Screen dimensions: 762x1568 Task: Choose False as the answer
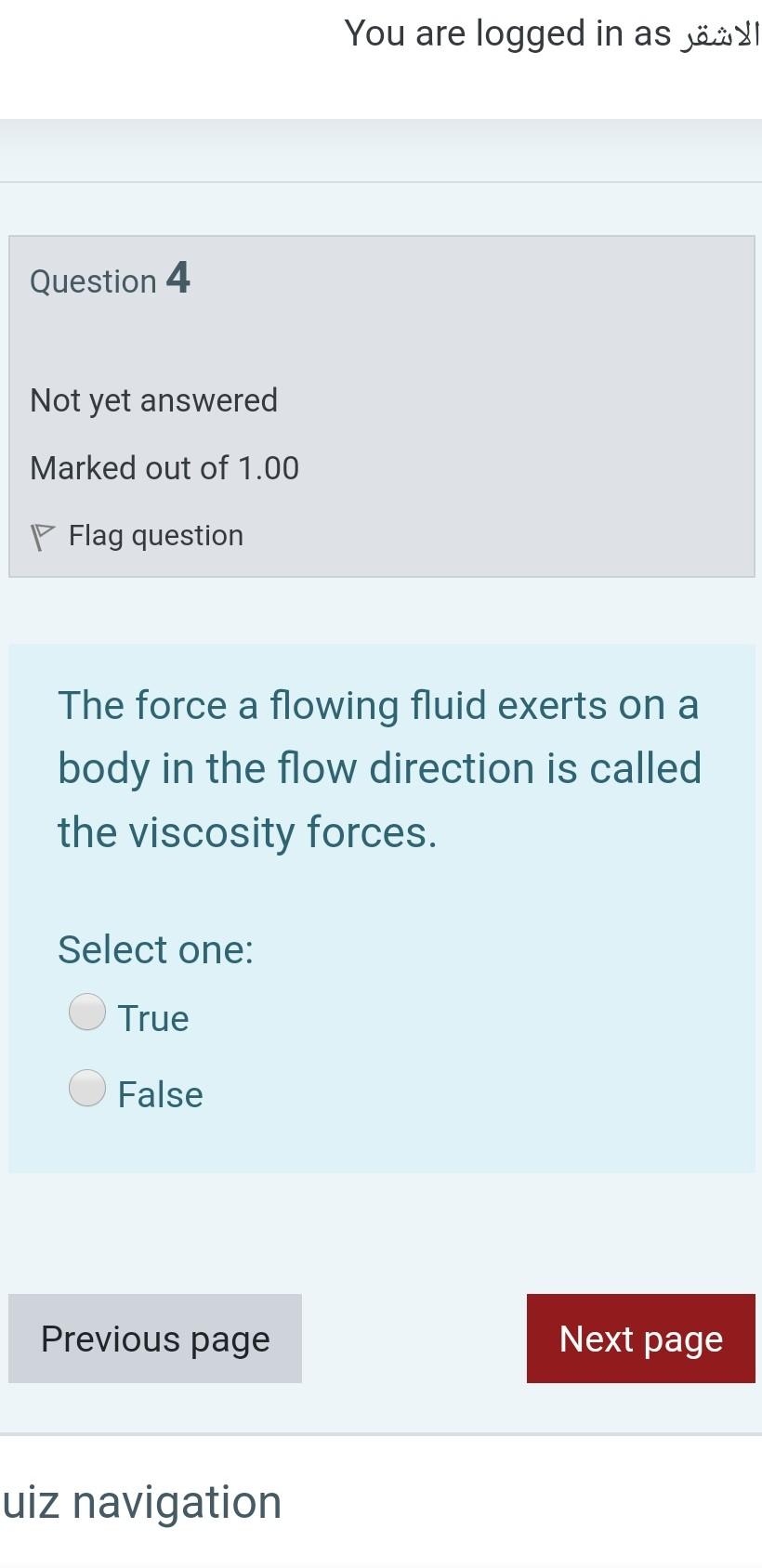point(87,1088)
